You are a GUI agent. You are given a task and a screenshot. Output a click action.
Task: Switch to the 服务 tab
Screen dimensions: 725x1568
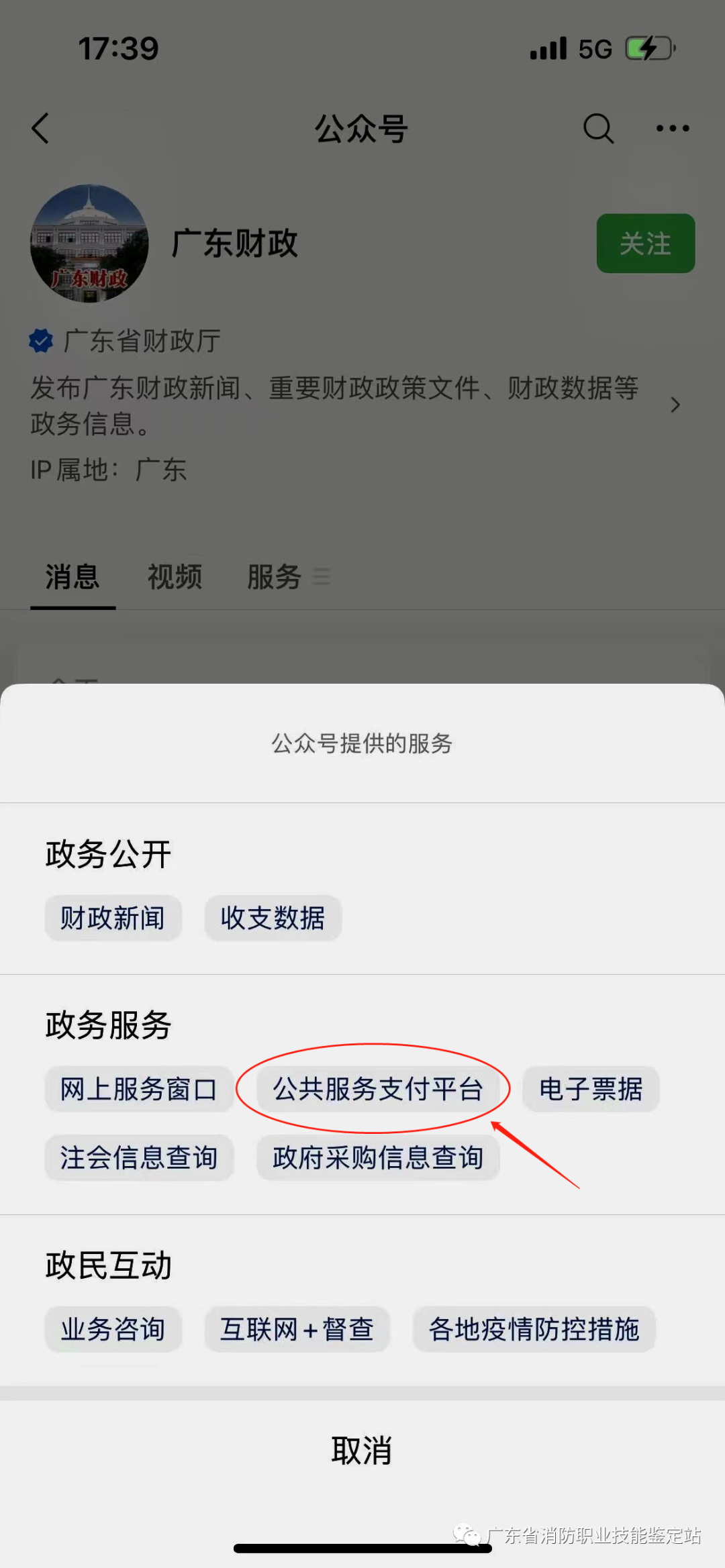click(275, 577)
